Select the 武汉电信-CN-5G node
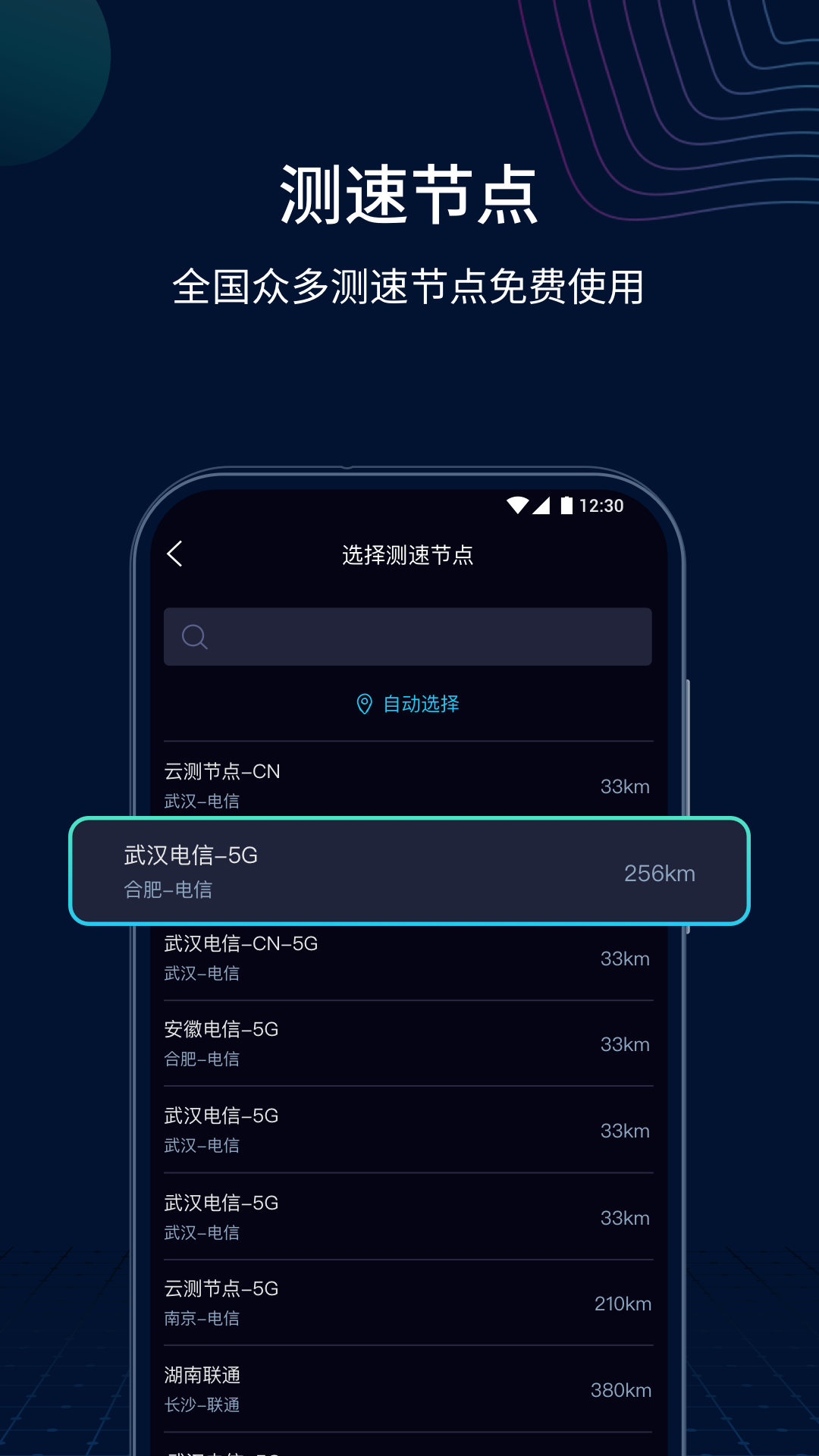Image resolution: width=819 pixels, height=1456 pixels. click(x=407, y=957)
